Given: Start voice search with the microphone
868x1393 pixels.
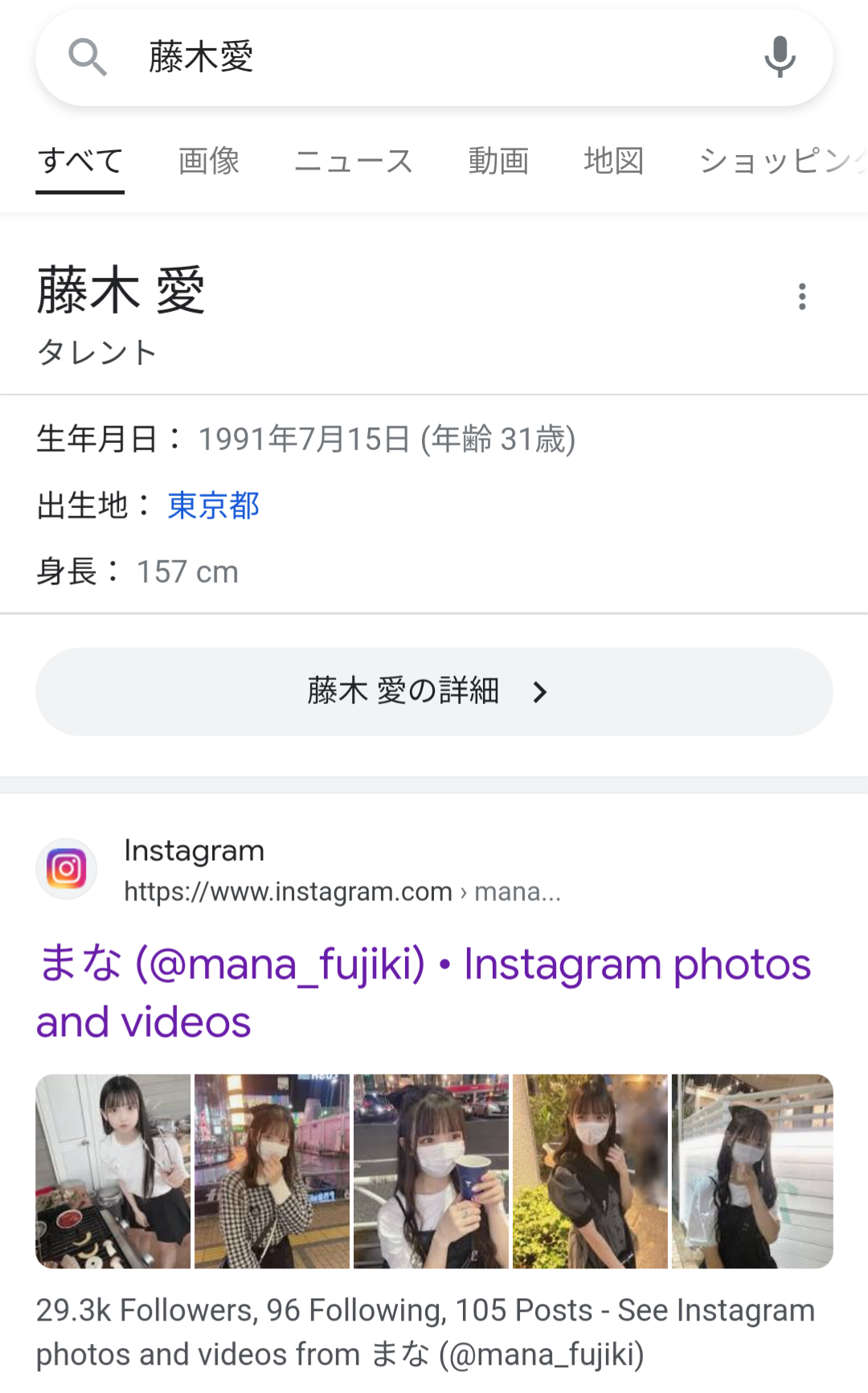Looking at the screenshot, I should (x=779, y=57).
